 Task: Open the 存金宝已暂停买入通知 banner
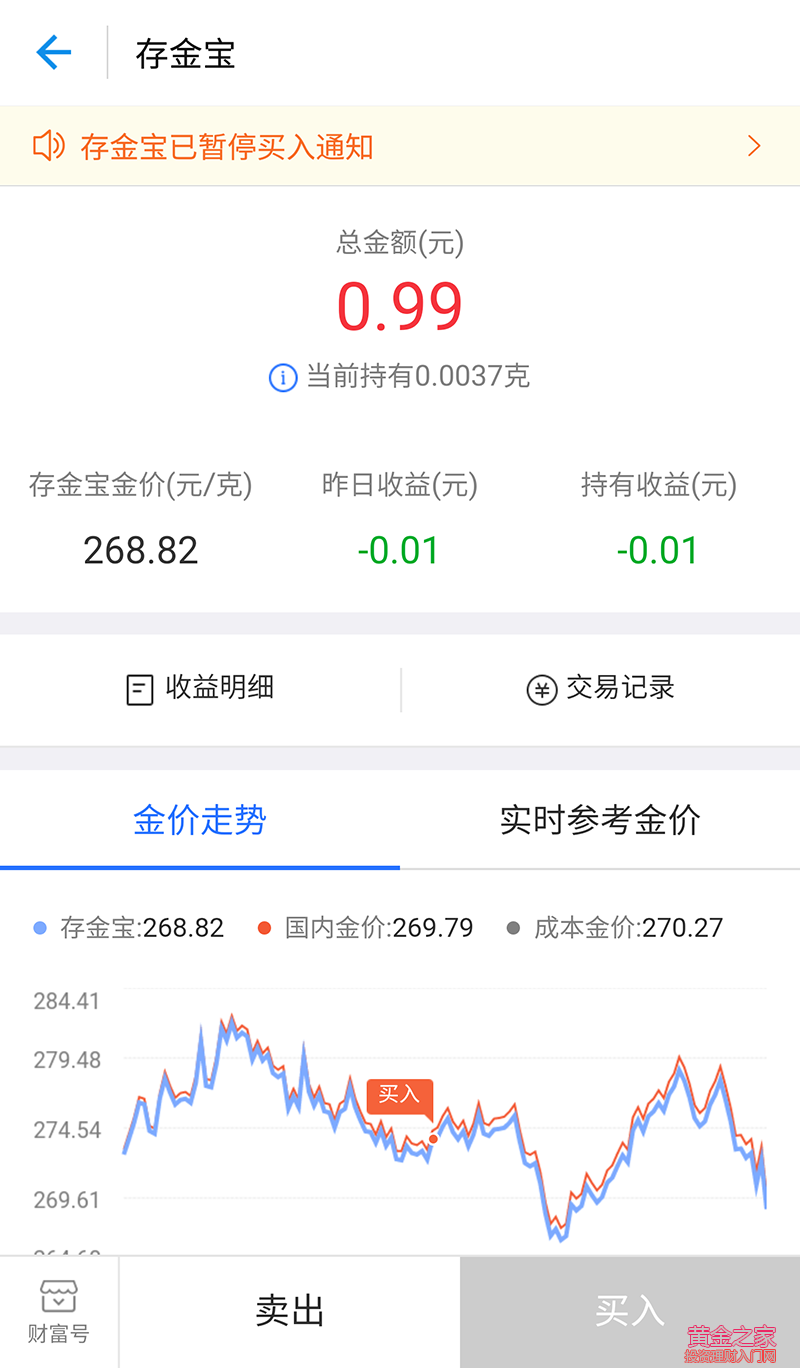[x=400, y=147]
